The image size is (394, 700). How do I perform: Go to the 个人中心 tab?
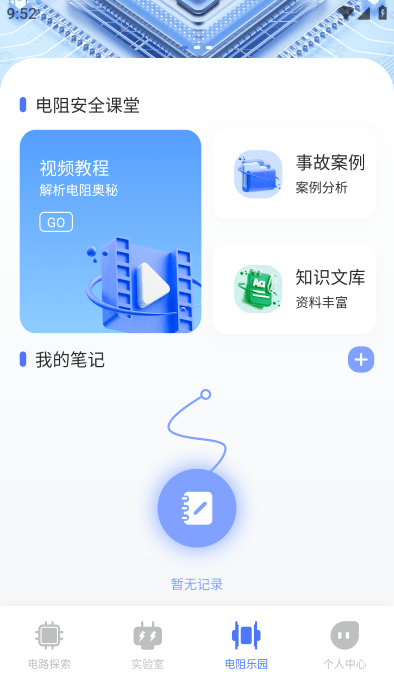344,645
